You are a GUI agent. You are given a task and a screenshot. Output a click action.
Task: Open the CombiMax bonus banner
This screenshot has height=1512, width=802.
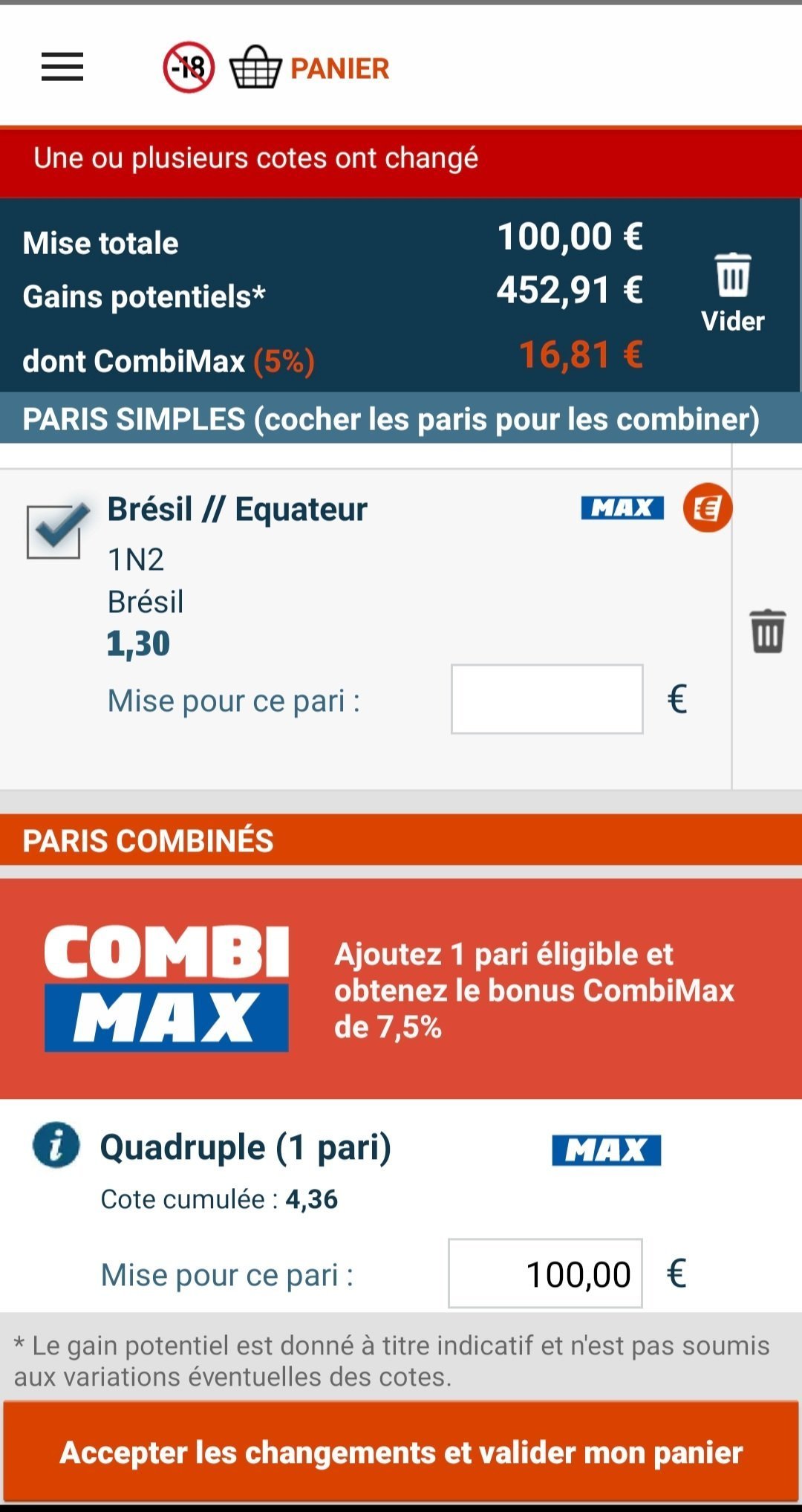click(401, 988)
